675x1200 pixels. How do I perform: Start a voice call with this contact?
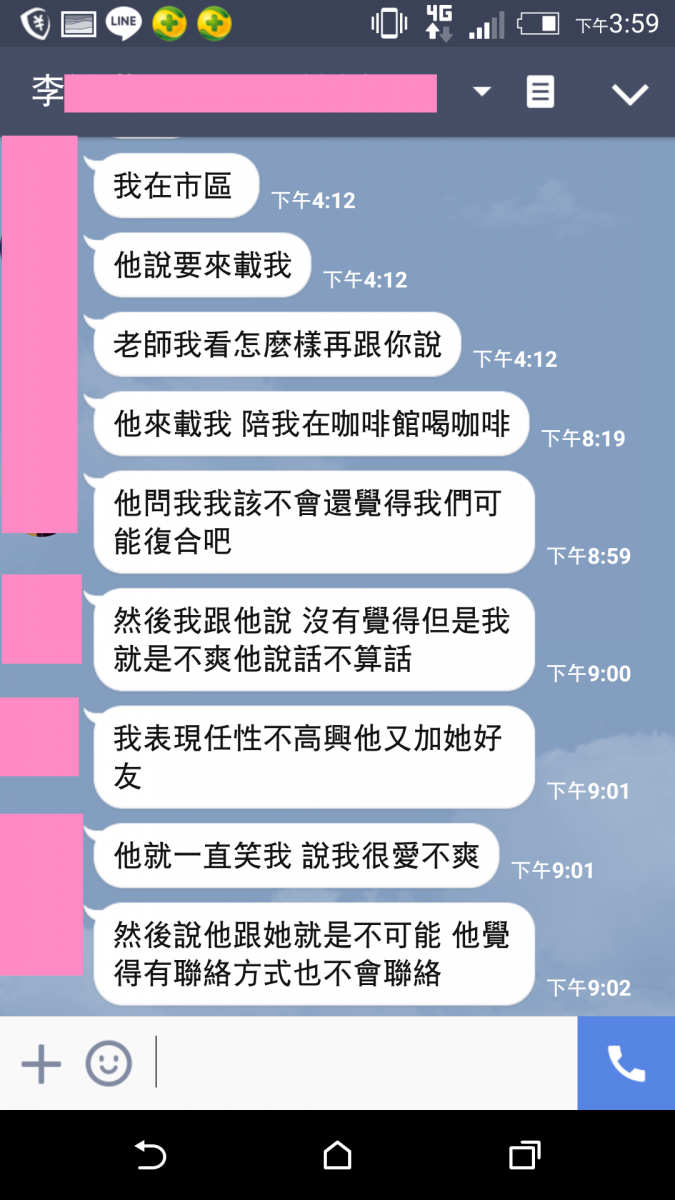click(x=626, y=1064)
